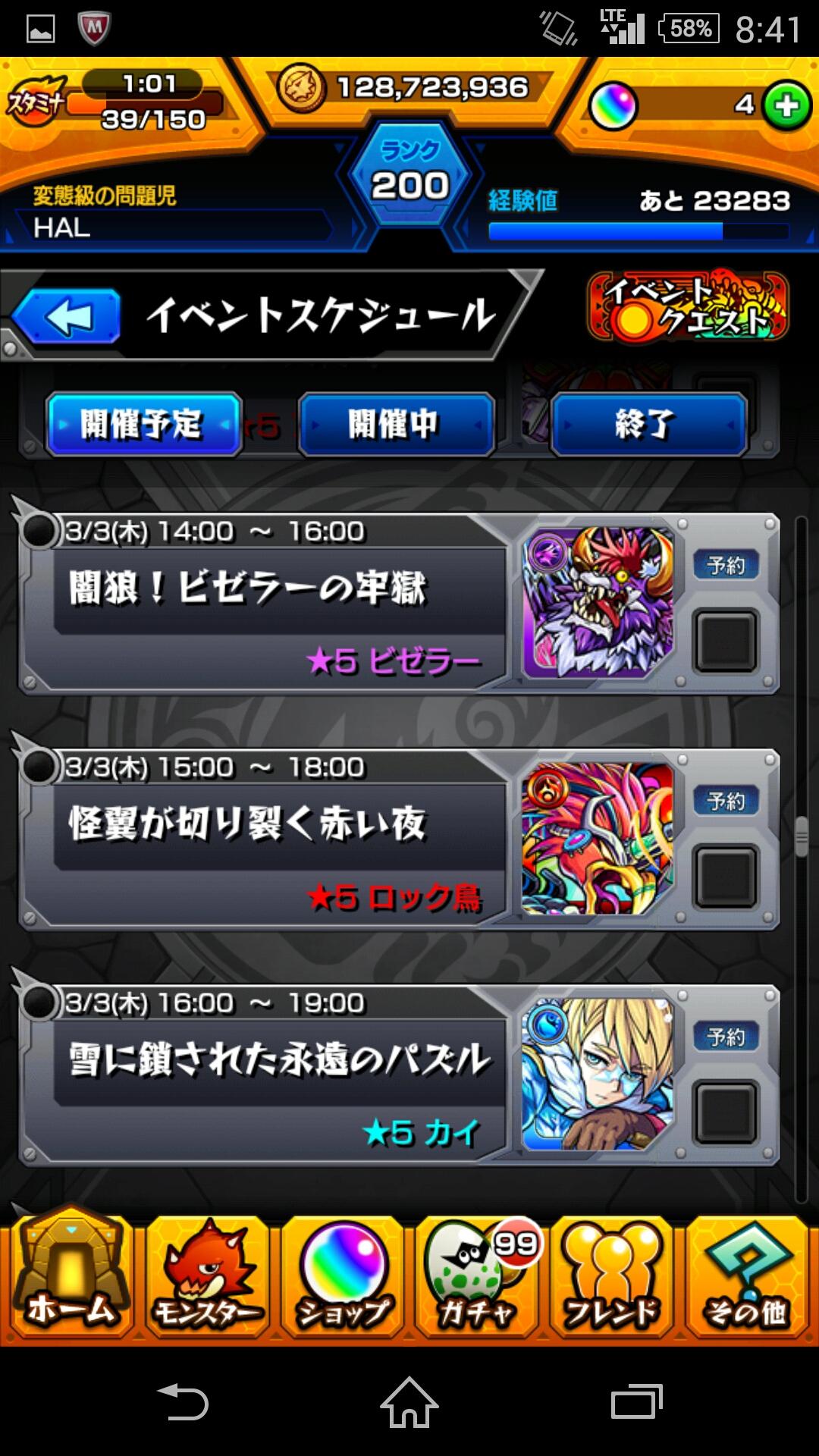Reserve the ロック鳥 event checkbox
819x1456 pixels.
726,877
